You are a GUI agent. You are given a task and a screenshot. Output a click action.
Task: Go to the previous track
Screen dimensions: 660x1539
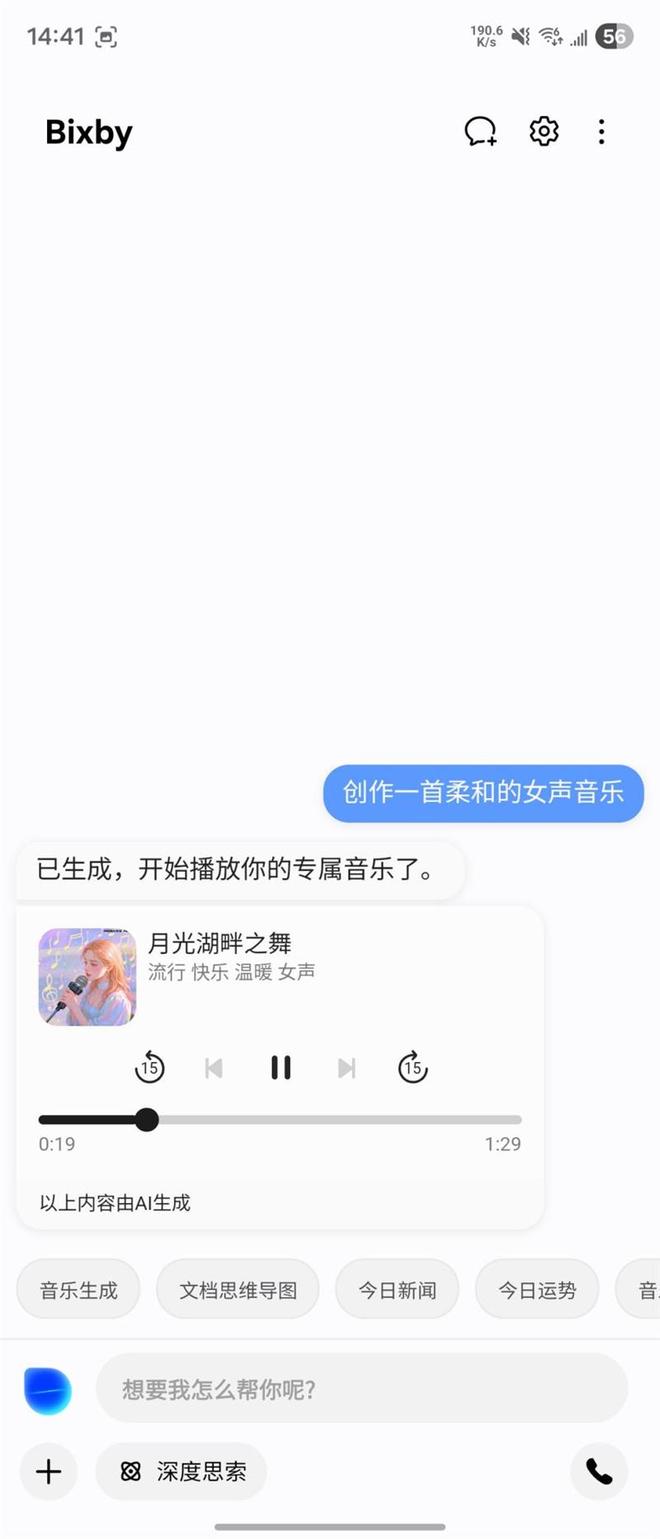(214, 1068)
